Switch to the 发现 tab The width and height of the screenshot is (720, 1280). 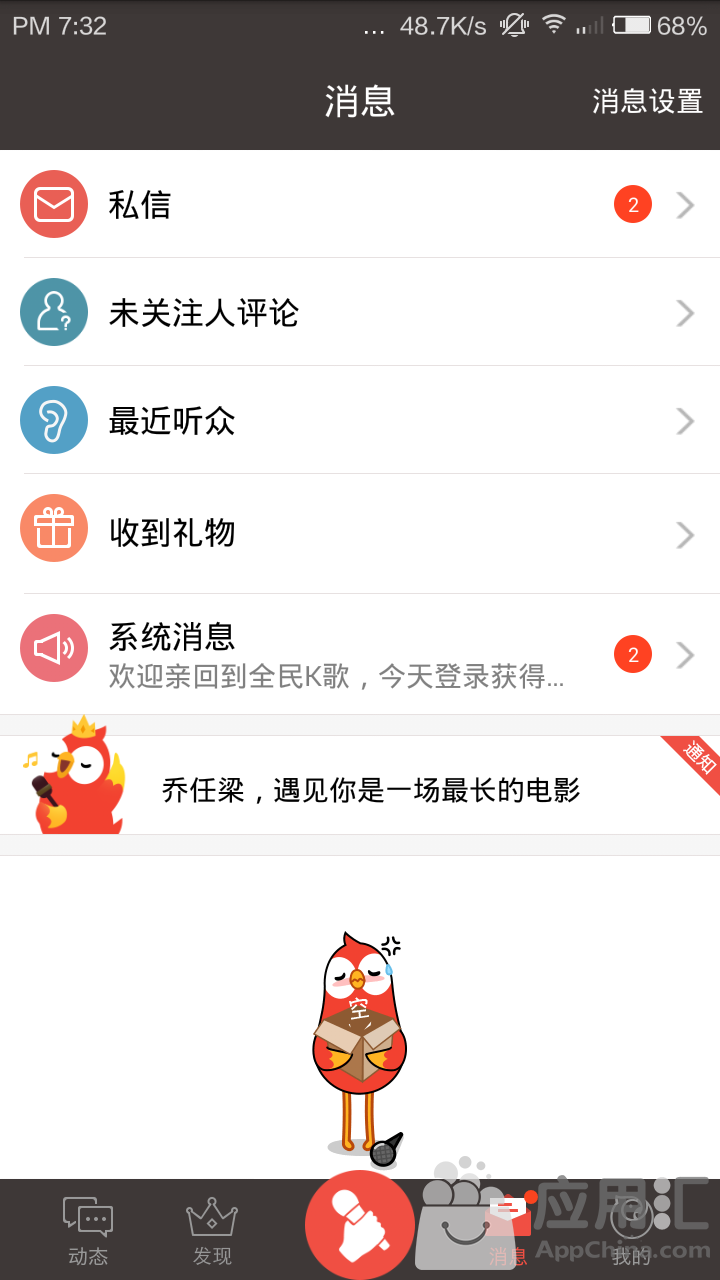click(212, 1230)
